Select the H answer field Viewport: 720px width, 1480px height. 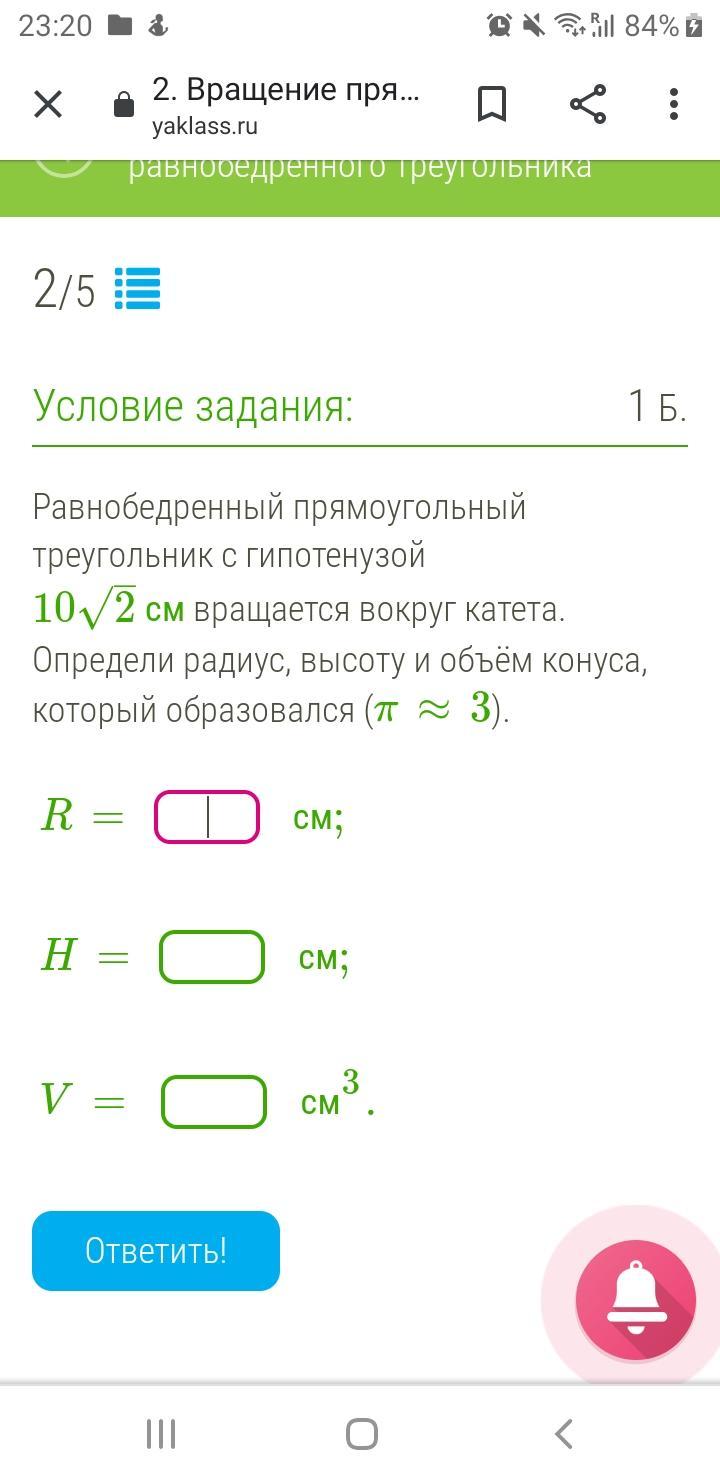pyautogui.click(x=212, y=957)
